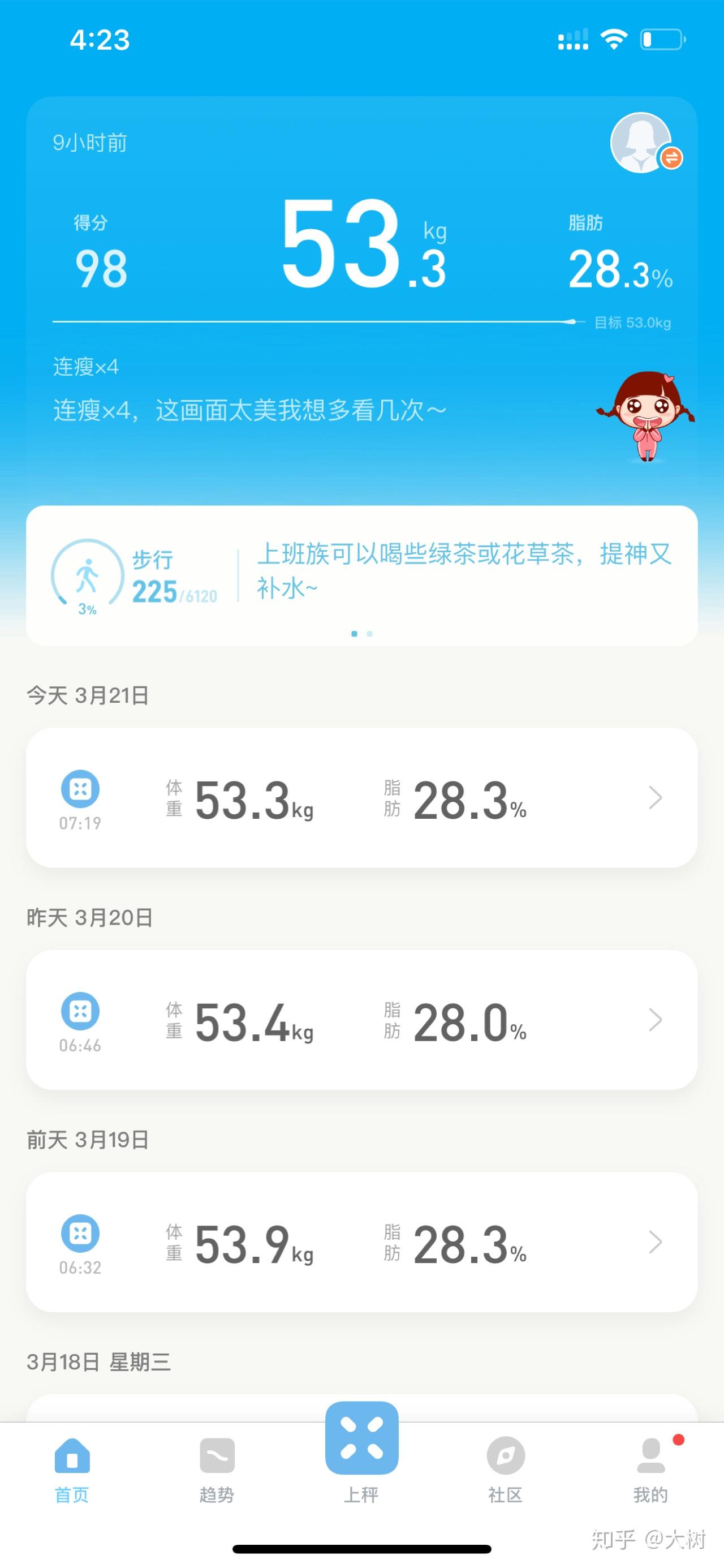Image resolution: width=724 pixels, height=1568 pixels.
Task: Switch user via the profile avatar
Action: click(x=643, y=144)
